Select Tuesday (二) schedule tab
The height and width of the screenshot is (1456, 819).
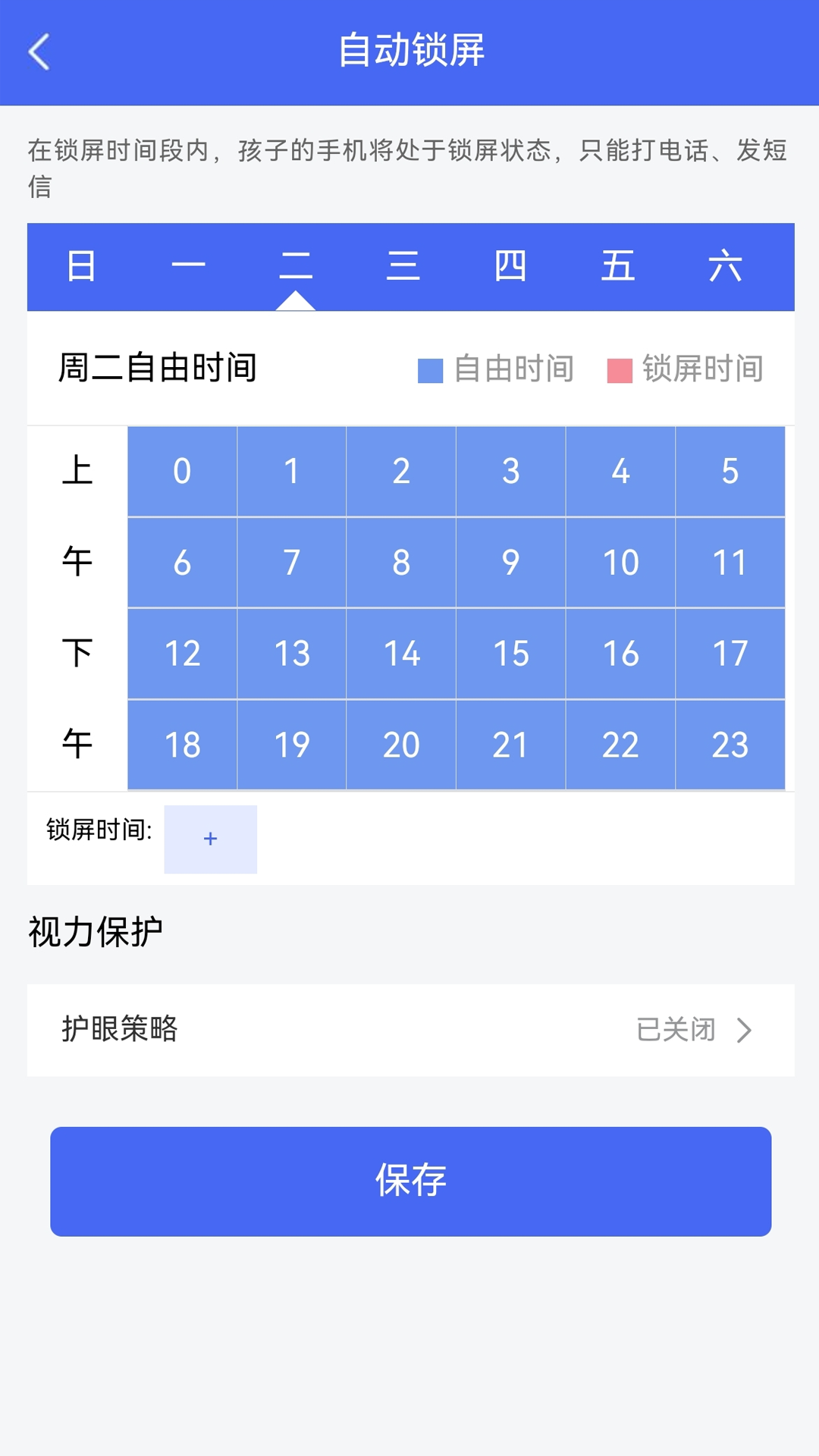coord(297,267)
